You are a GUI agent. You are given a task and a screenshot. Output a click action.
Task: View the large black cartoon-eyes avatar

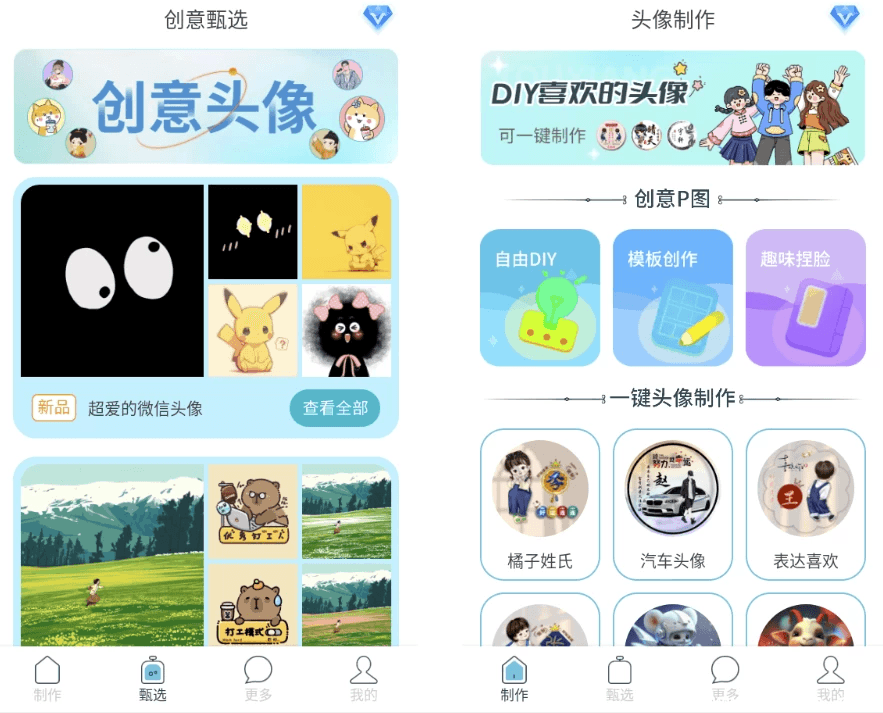112,281
